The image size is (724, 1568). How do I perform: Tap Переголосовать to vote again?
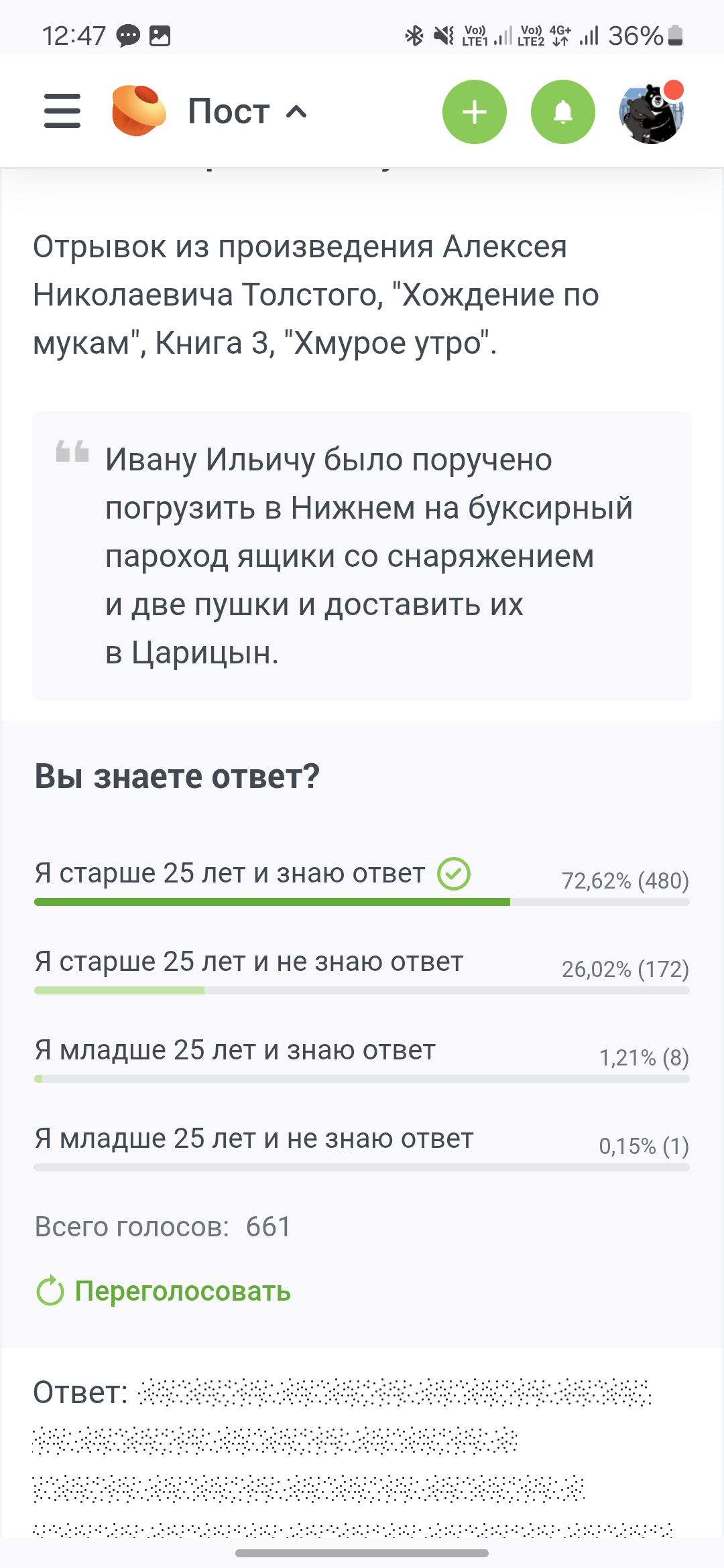tap(164, 1291)
